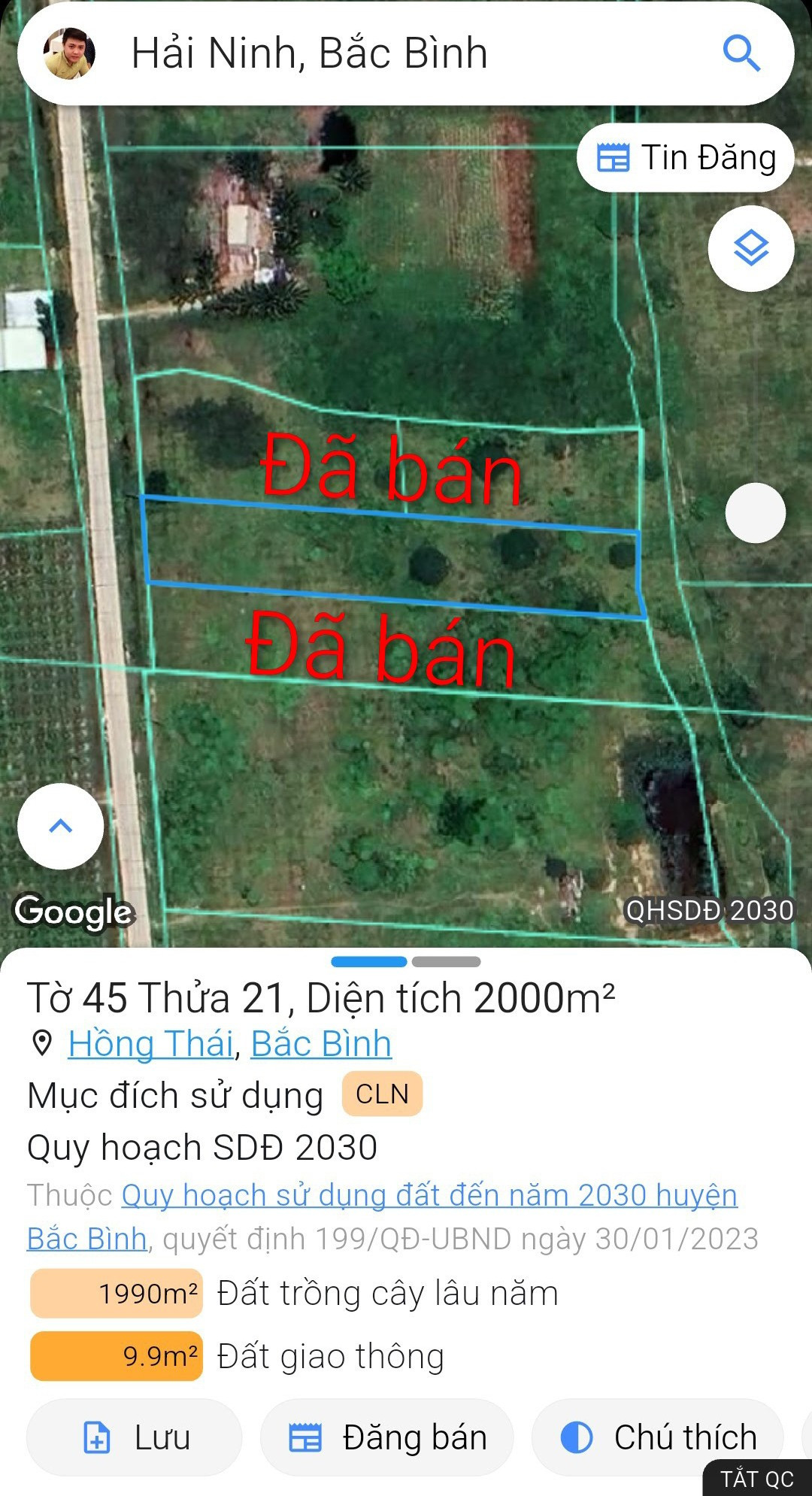Open the Hải Ninh, Bắc Bình search box
Image resolution: width=812 pixels, height=1496 pixels.
[x=376, y=53]
